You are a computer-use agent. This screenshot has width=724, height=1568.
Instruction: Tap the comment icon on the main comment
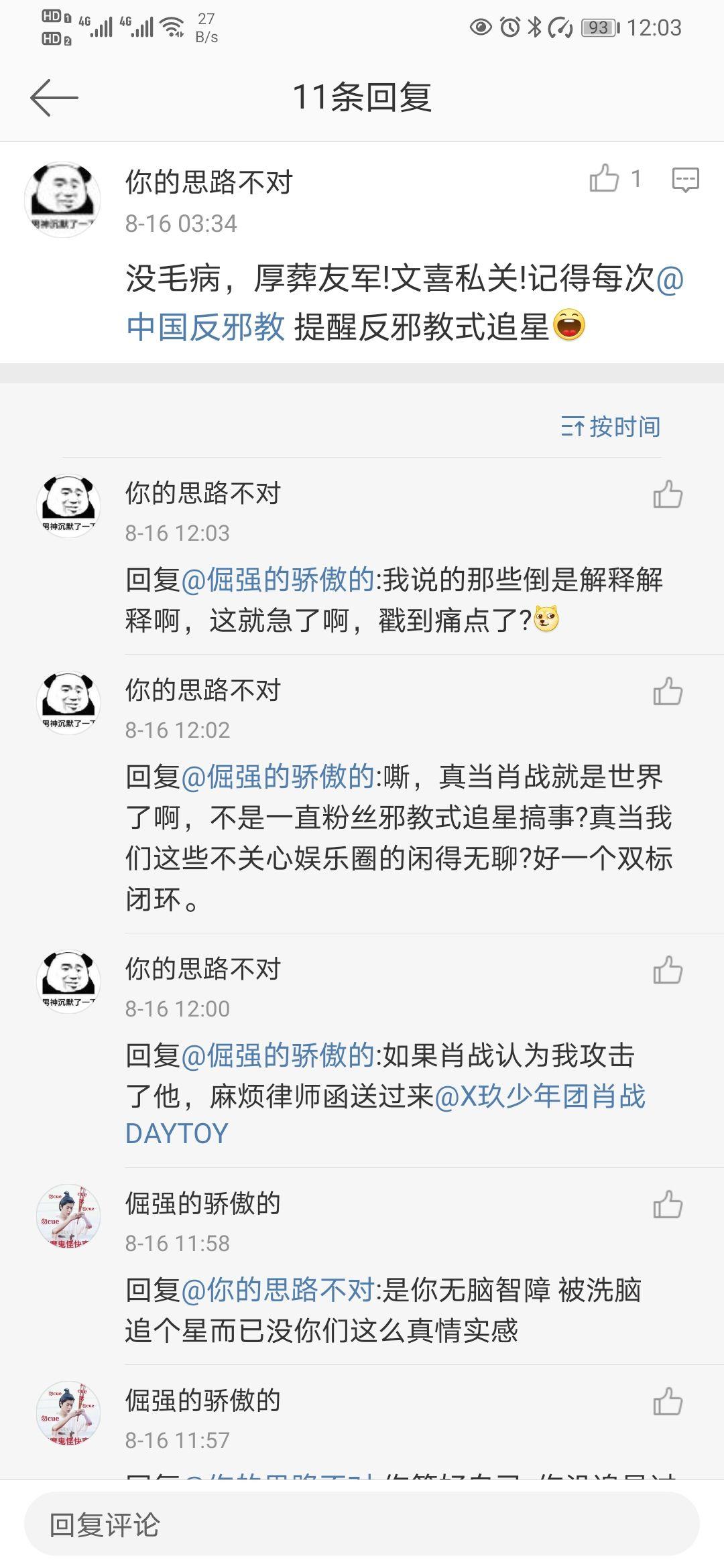(685, 180)
